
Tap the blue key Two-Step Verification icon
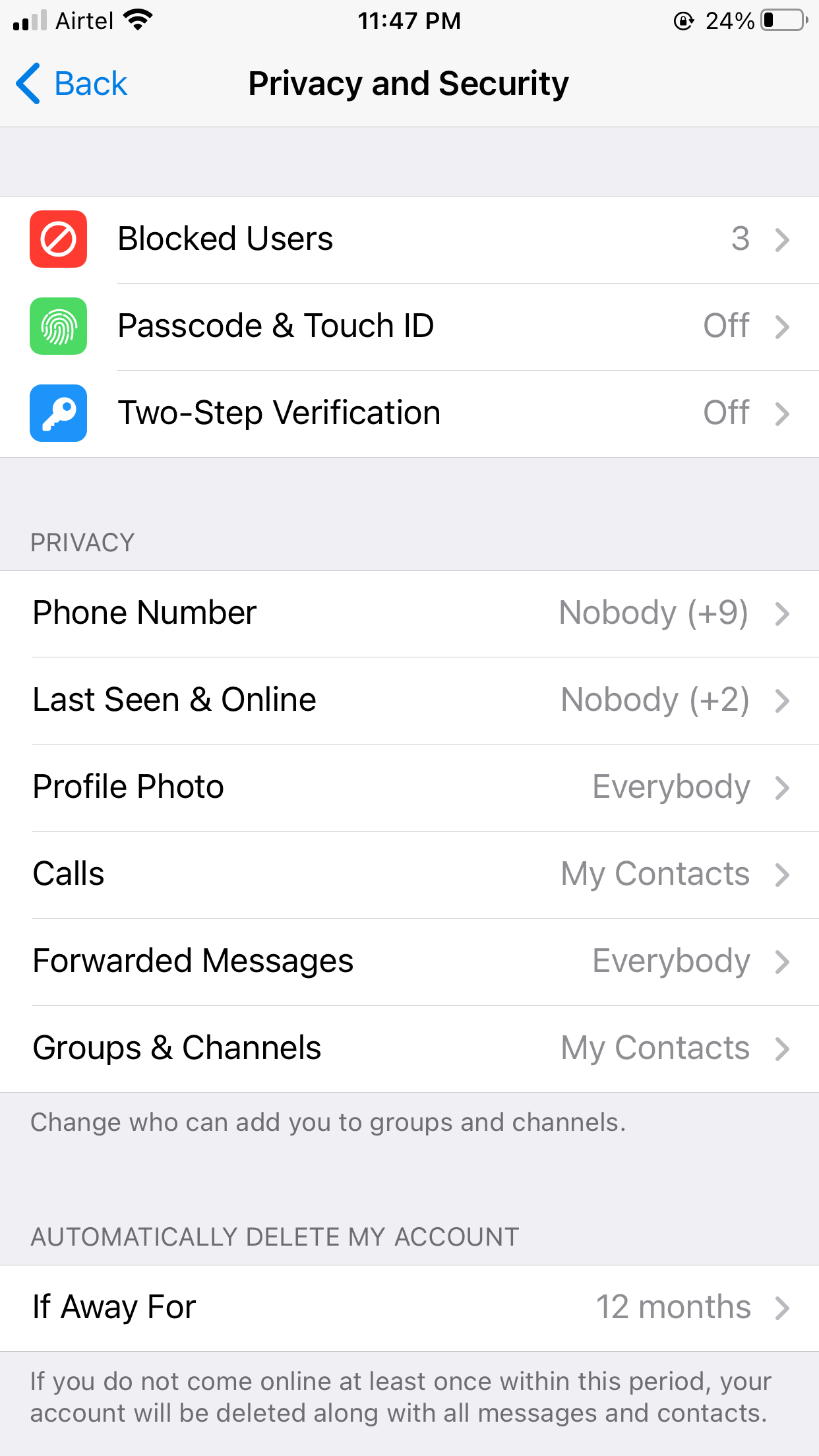click(x=58, y=413)
